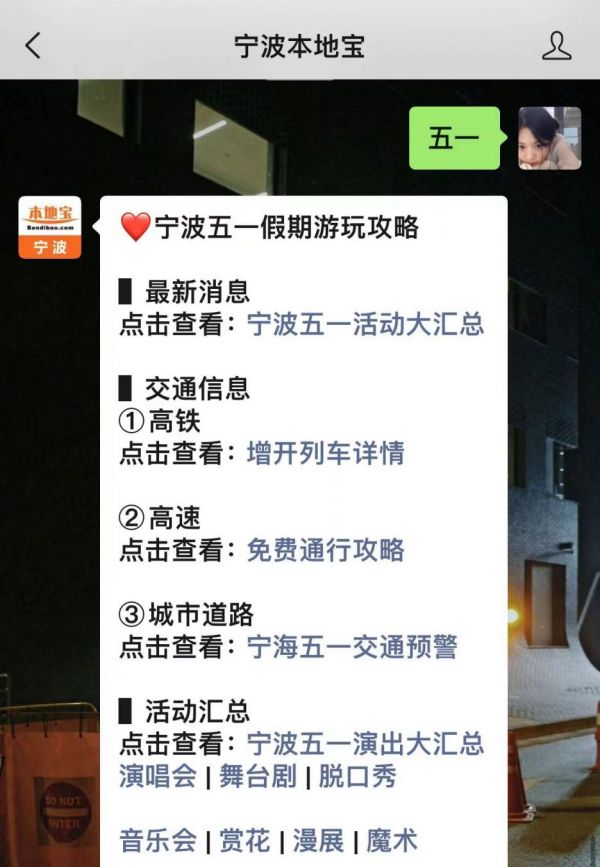600x867 pixels.
Task: Open my own user avatar
Action: pos(549,138)
